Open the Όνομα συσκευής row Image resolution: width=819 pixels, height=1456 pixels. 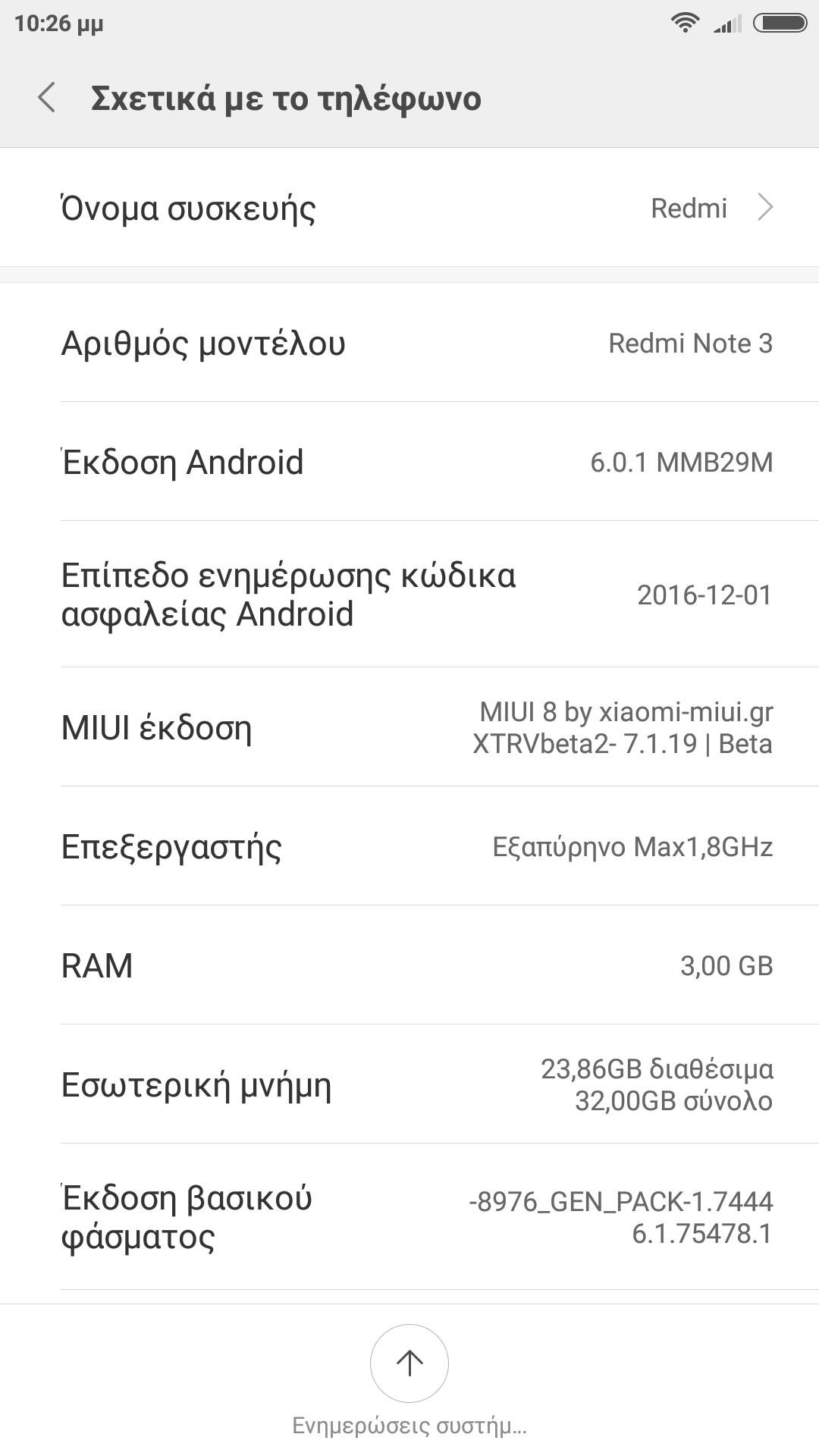[409, 208]
